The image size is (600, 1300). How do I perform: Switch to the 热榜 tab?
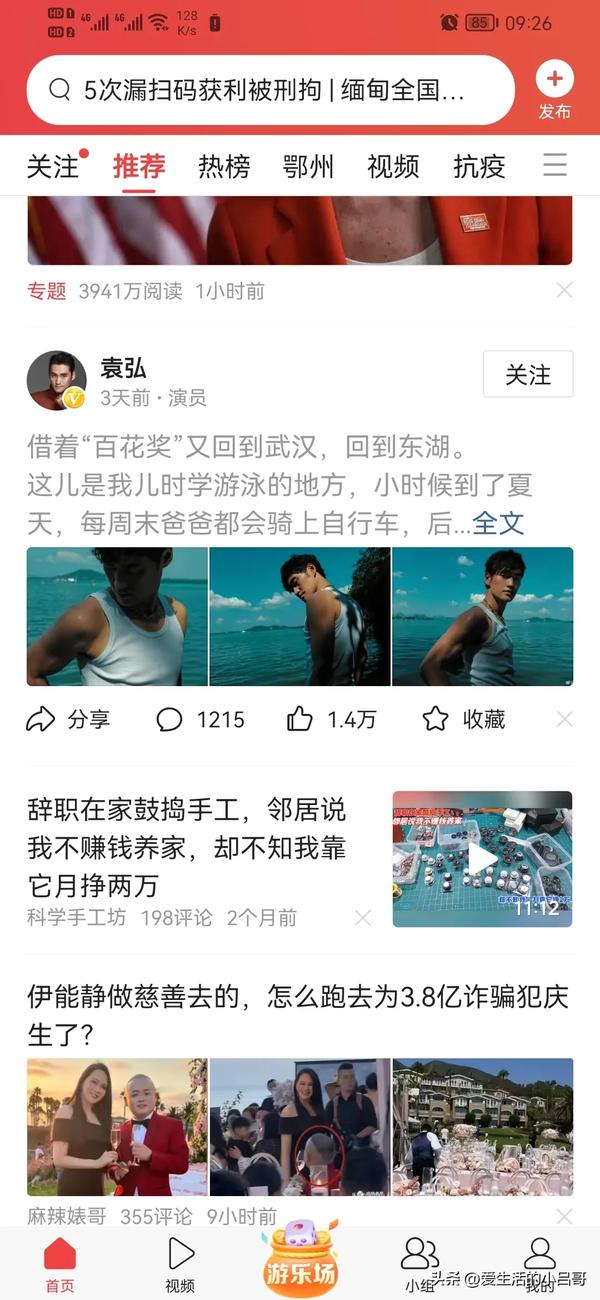pos(224,166)
